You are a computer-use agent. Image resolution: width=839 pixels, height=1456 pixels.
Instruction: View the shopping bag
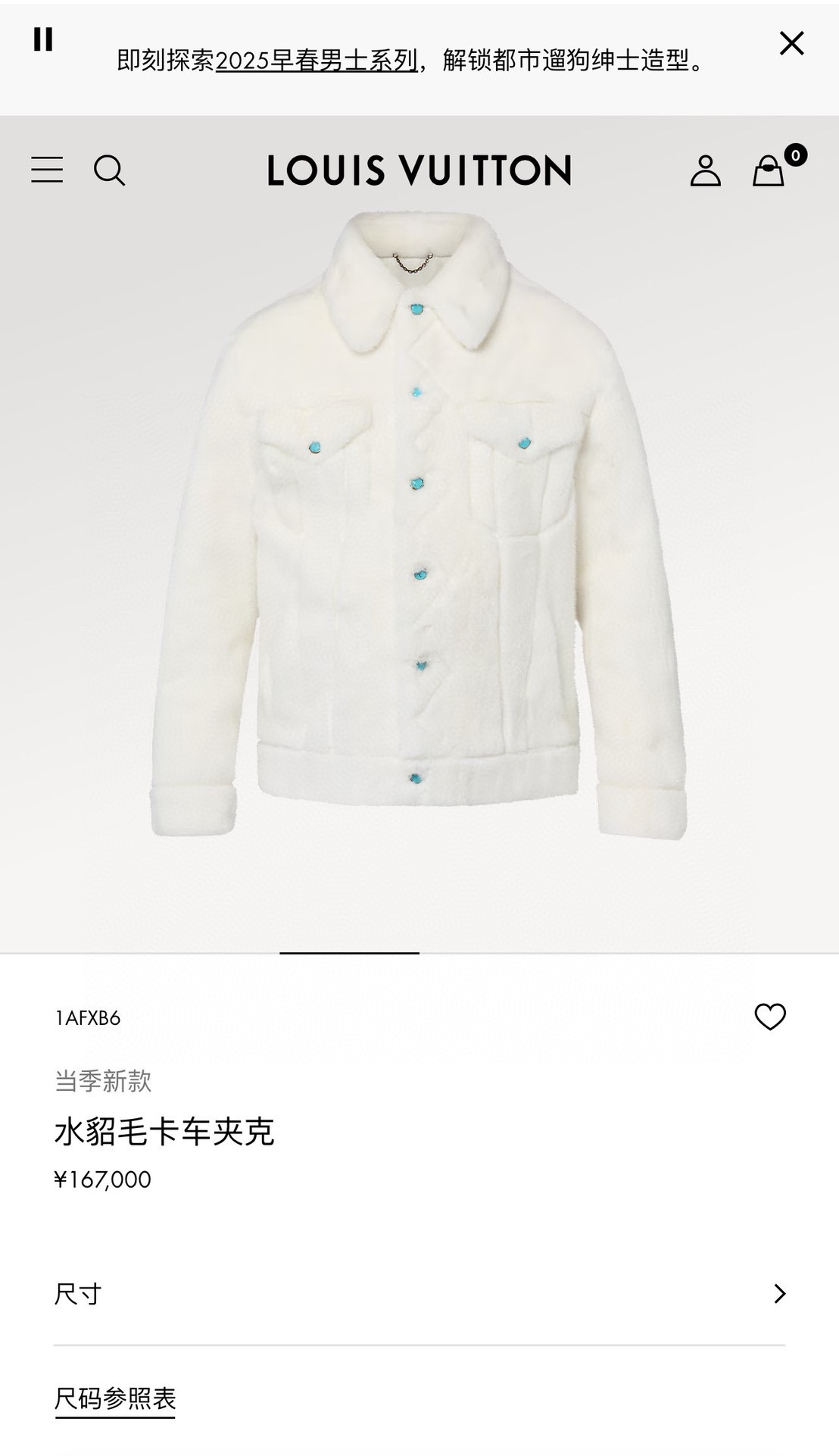pyautogui.click(x=769, y=170)
